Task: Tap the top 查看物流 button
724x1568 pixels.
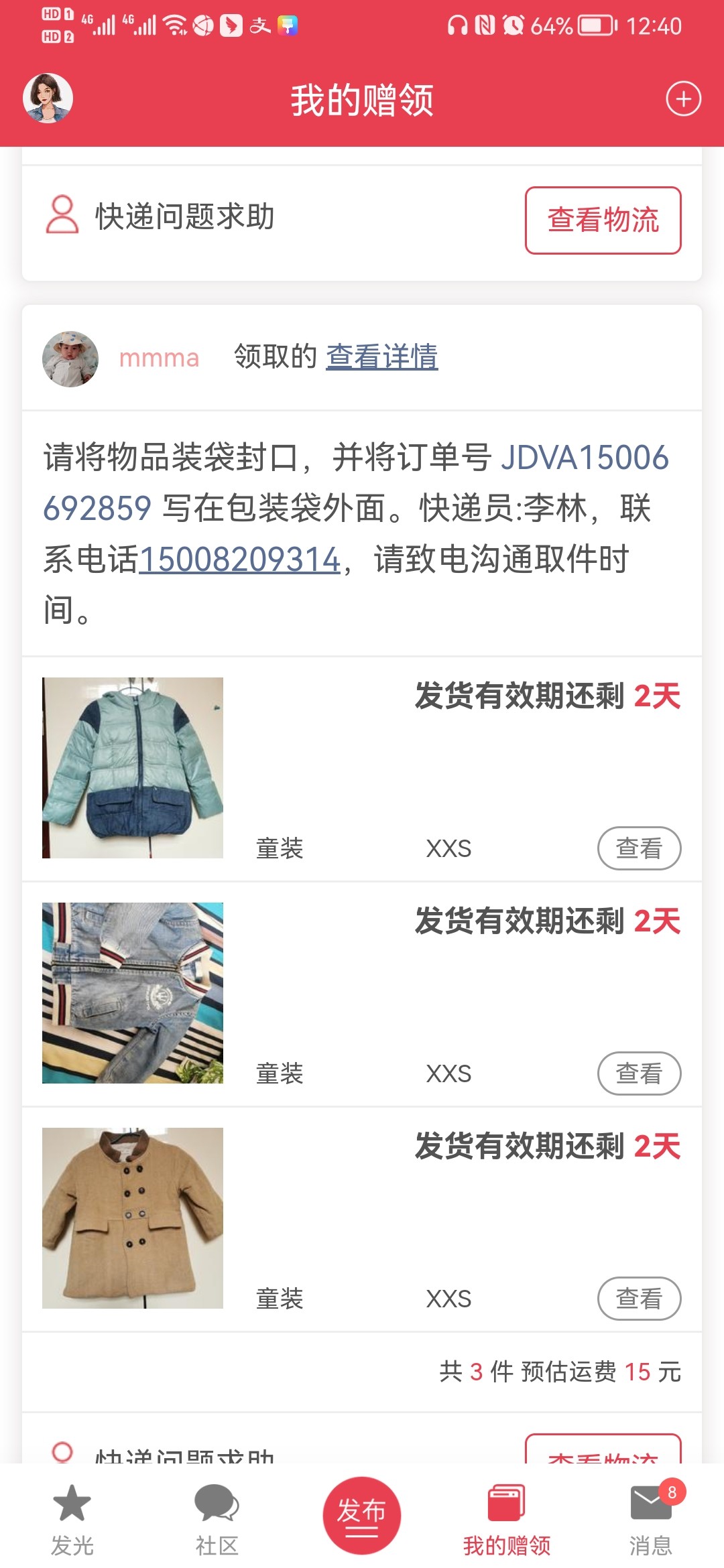Action: 603,220
